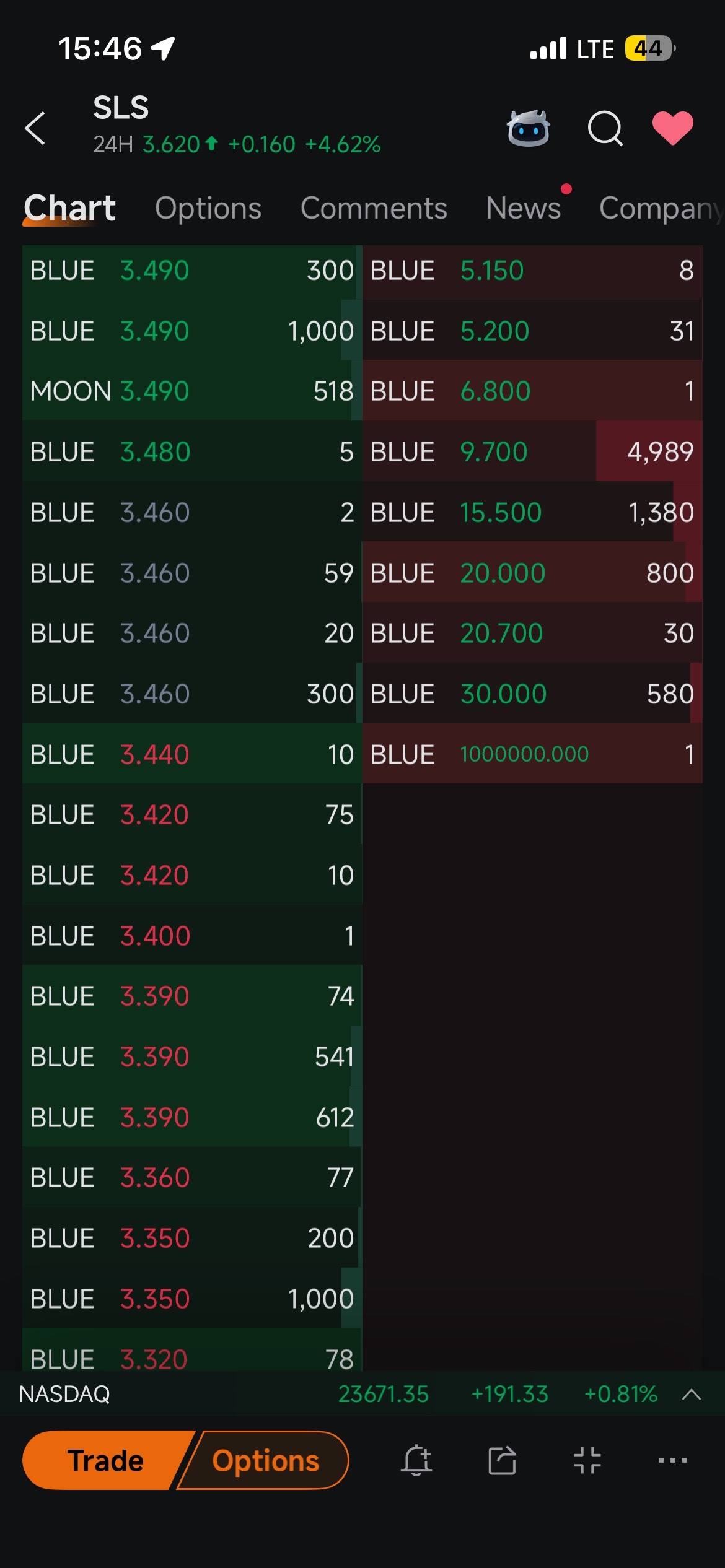The width and height of the screenshot is (725, 1568).
Task: Switch to the Options top tab
Action: click(208, 208)
